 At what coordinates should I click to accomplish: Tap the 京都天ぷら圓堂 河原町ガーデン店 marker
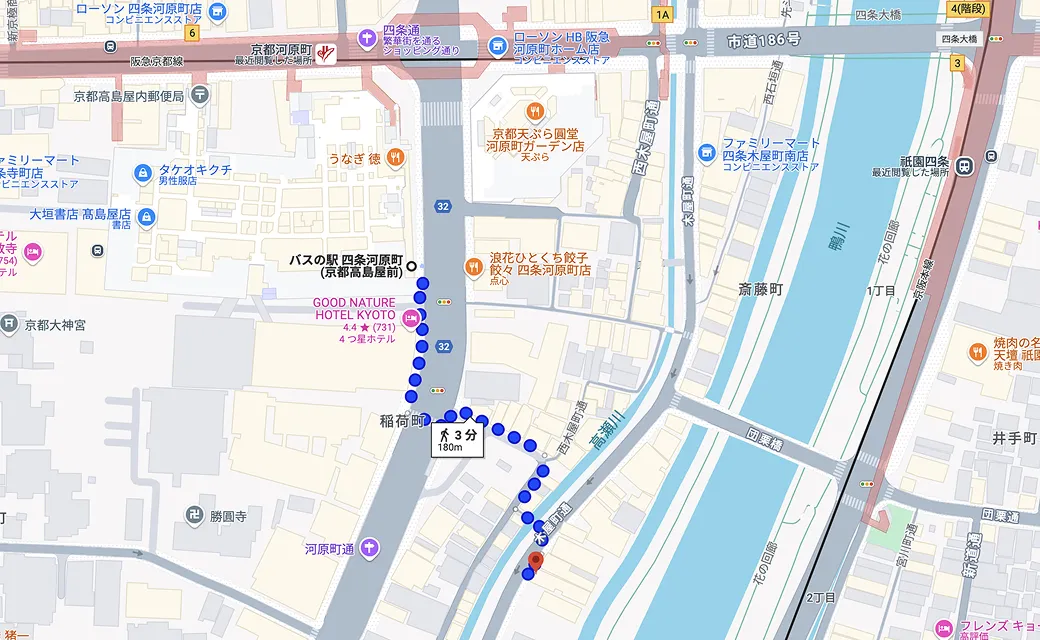click(536, 112)
